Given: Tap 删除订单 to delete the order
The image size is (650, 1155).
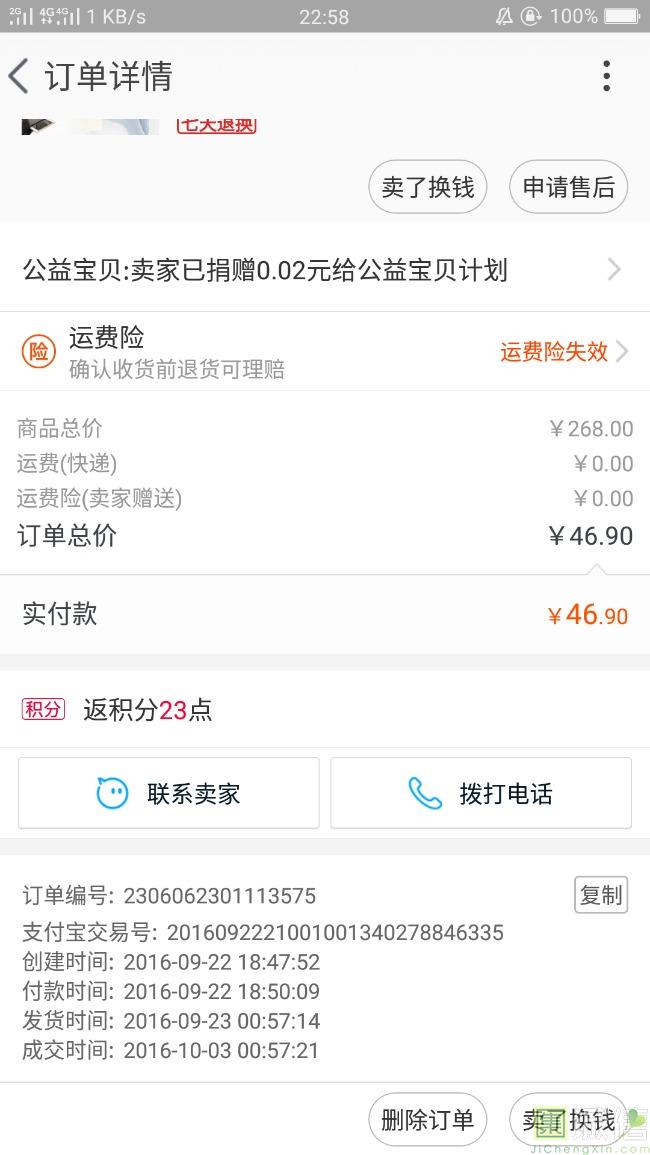Looking at the screenshot, I should click(427, 1120).
